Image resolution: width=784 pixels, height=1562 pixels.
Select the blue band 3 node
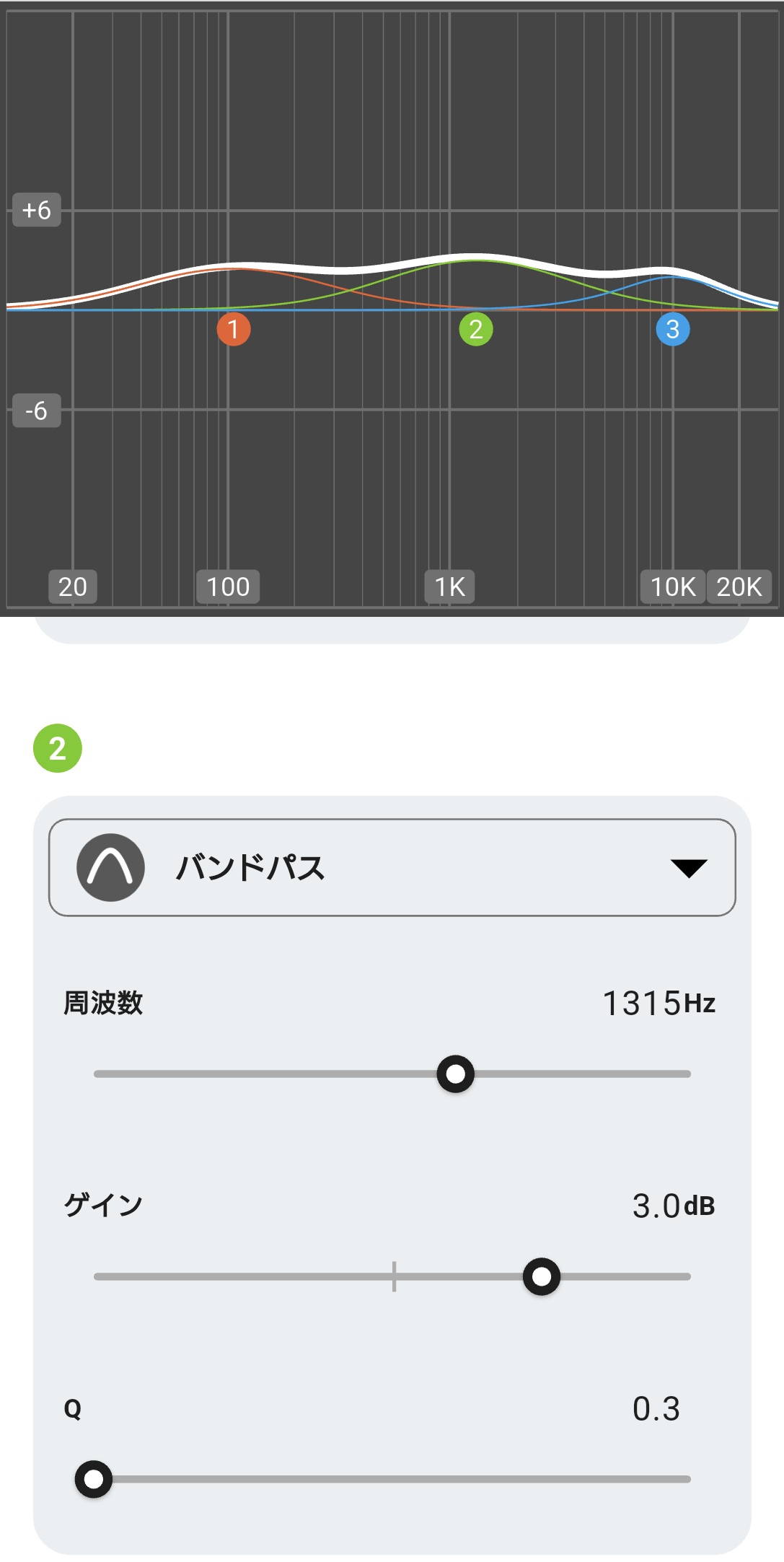coord(673,329)
